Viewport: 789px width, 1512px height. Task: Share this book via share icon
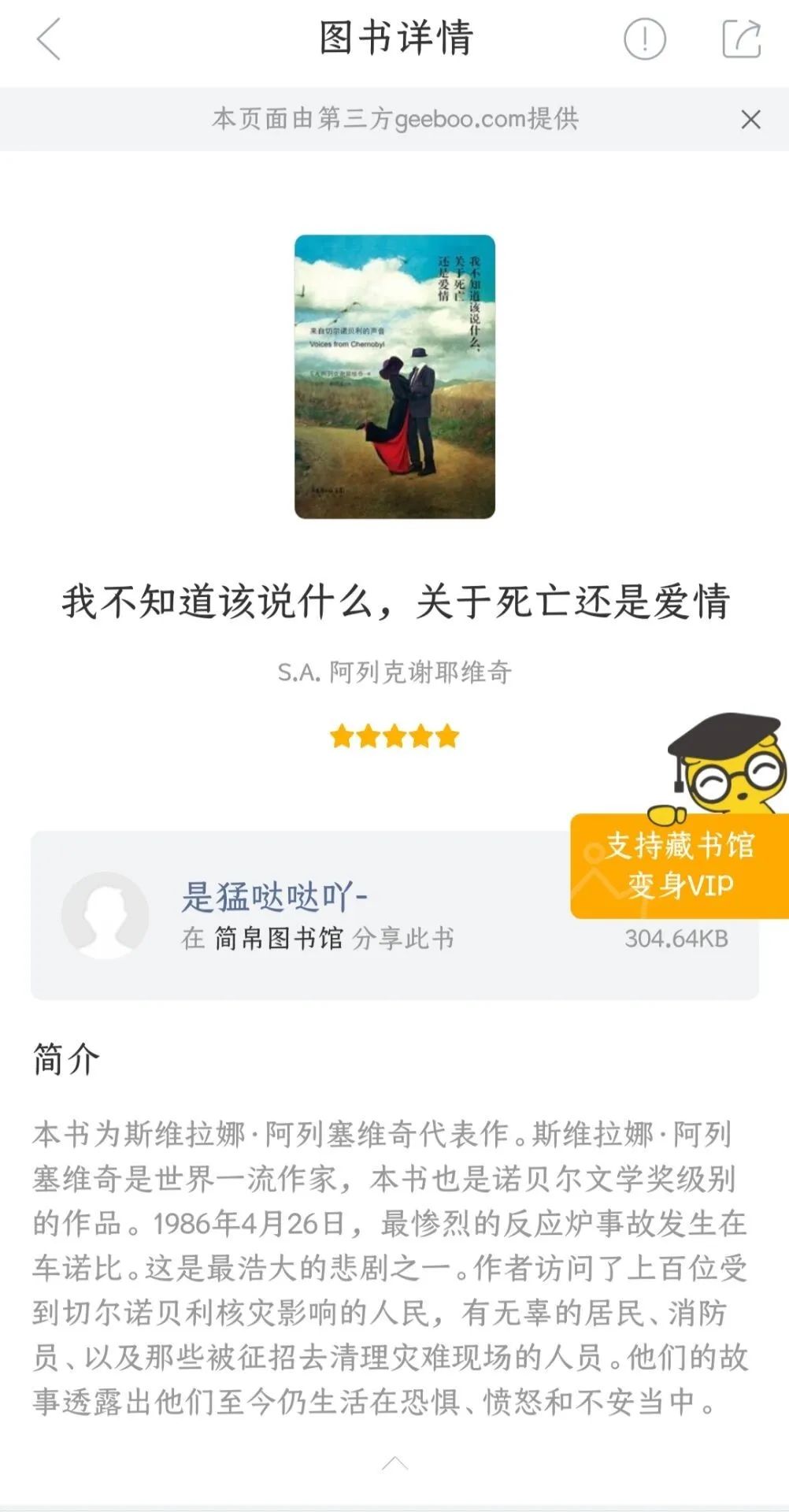(741, 39)
